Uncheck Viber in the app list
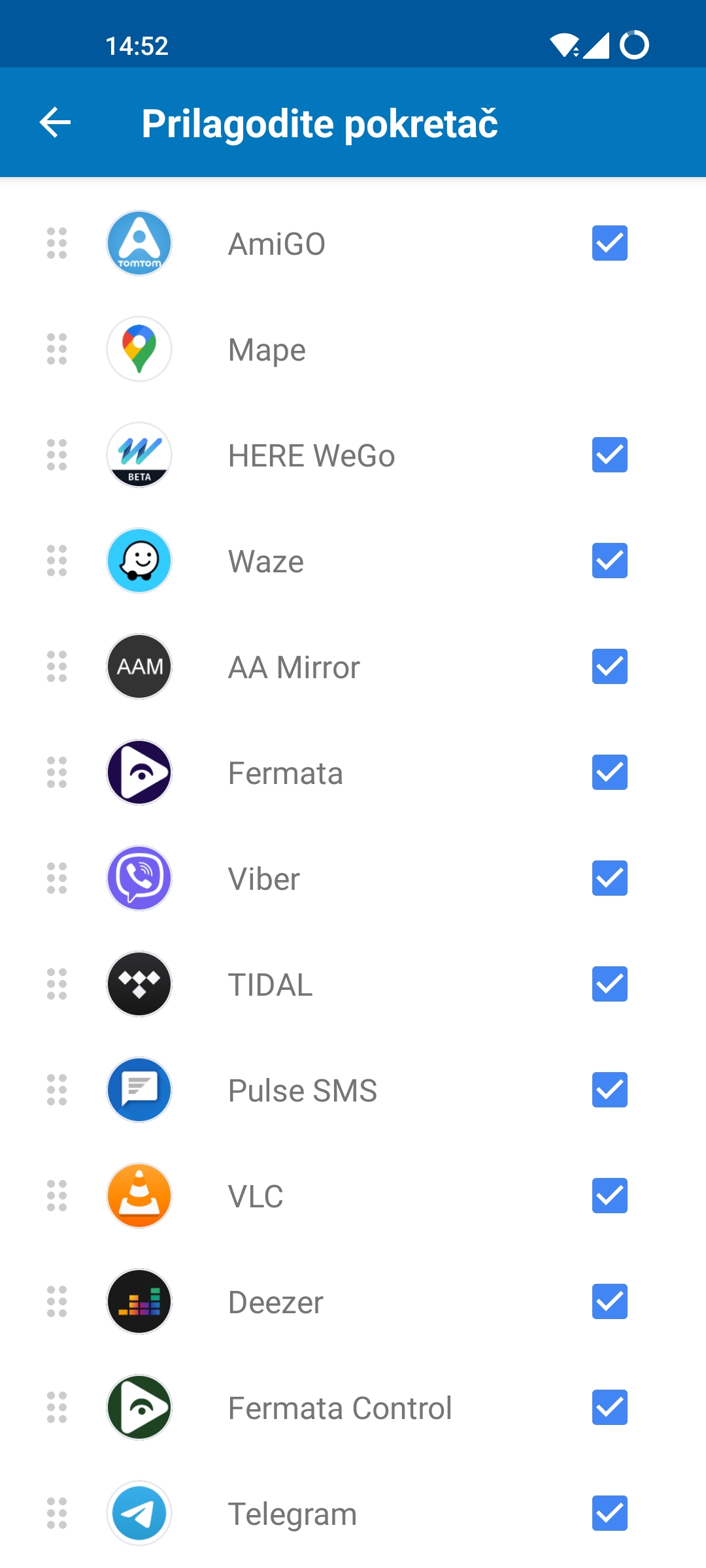The height and width of the screenshot is (1568, 706). click(610, 878)
